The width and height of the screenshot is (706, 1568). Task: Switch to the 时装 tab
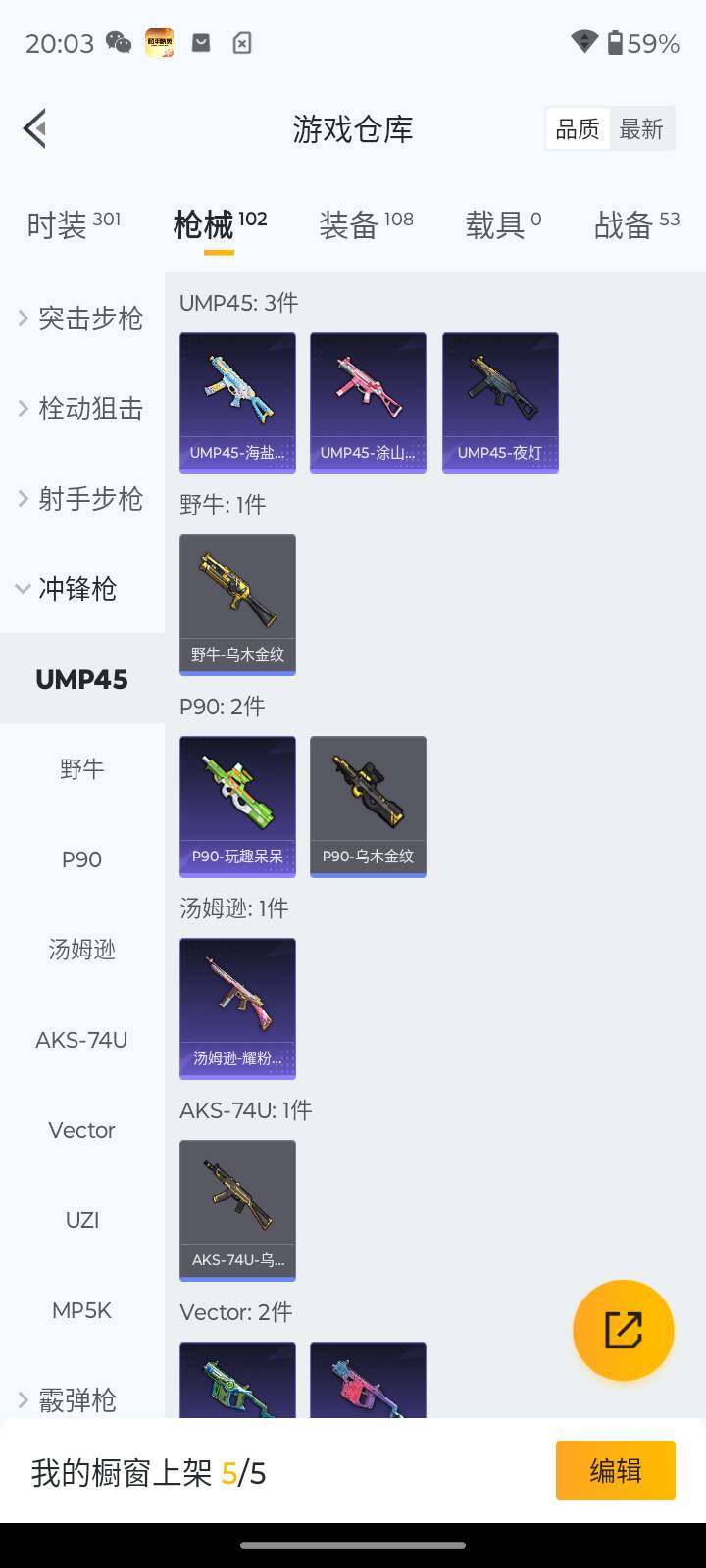[73, 225]
